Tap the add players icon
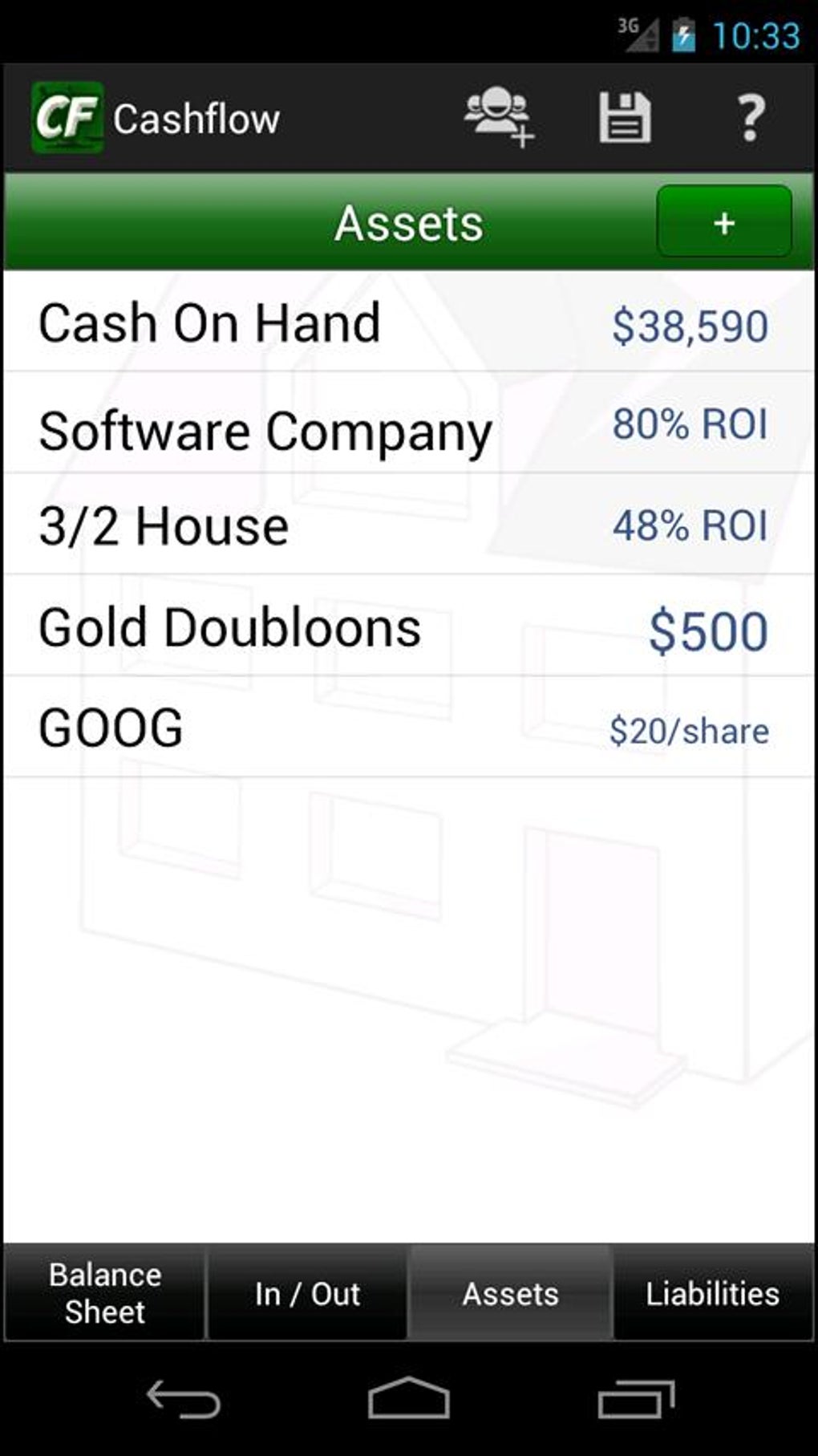Viewport: 818px width, 1456px height. point(499,117)
